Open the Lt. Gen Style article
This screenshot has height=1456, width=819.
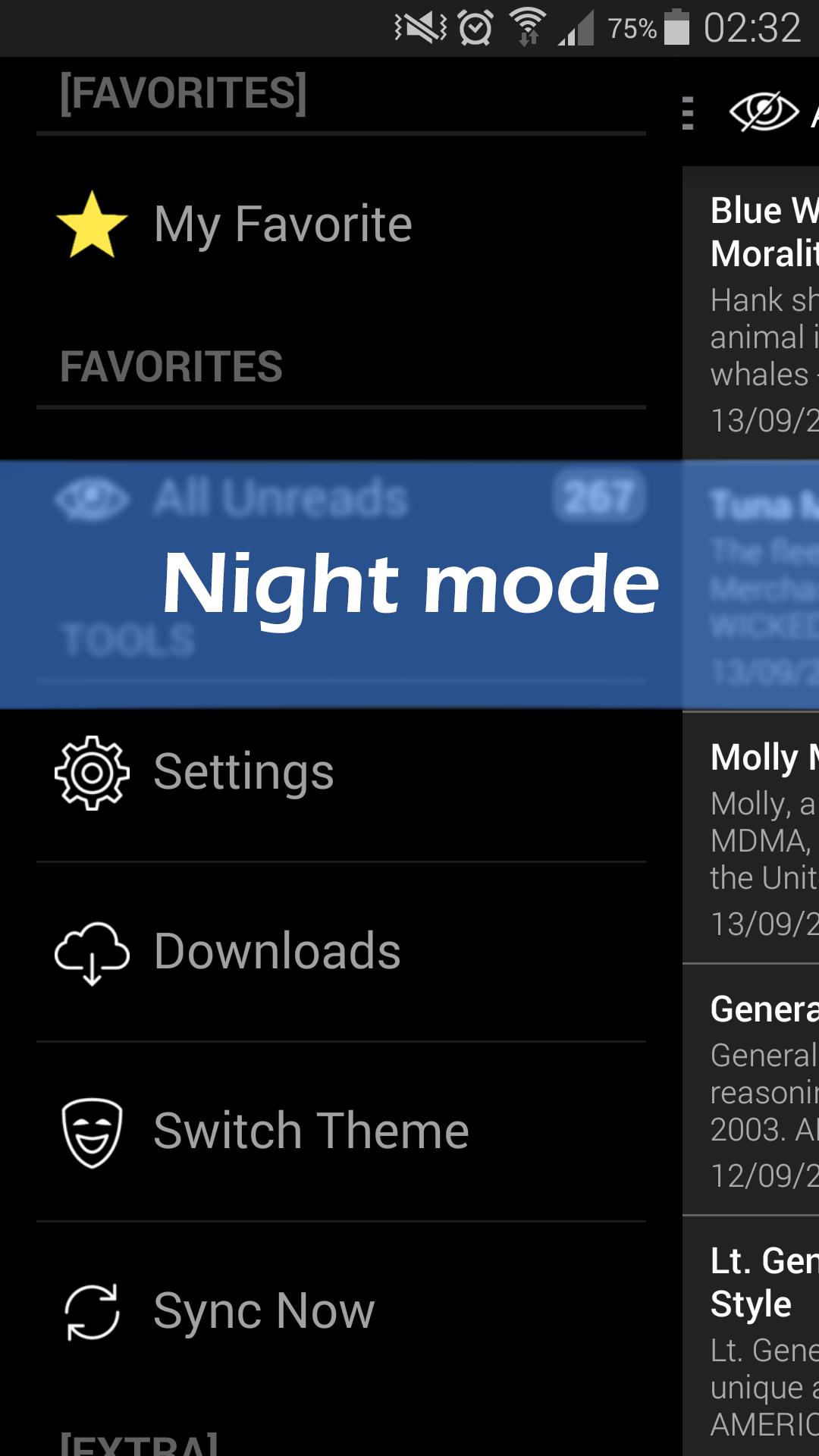(x=758, y=1335)
